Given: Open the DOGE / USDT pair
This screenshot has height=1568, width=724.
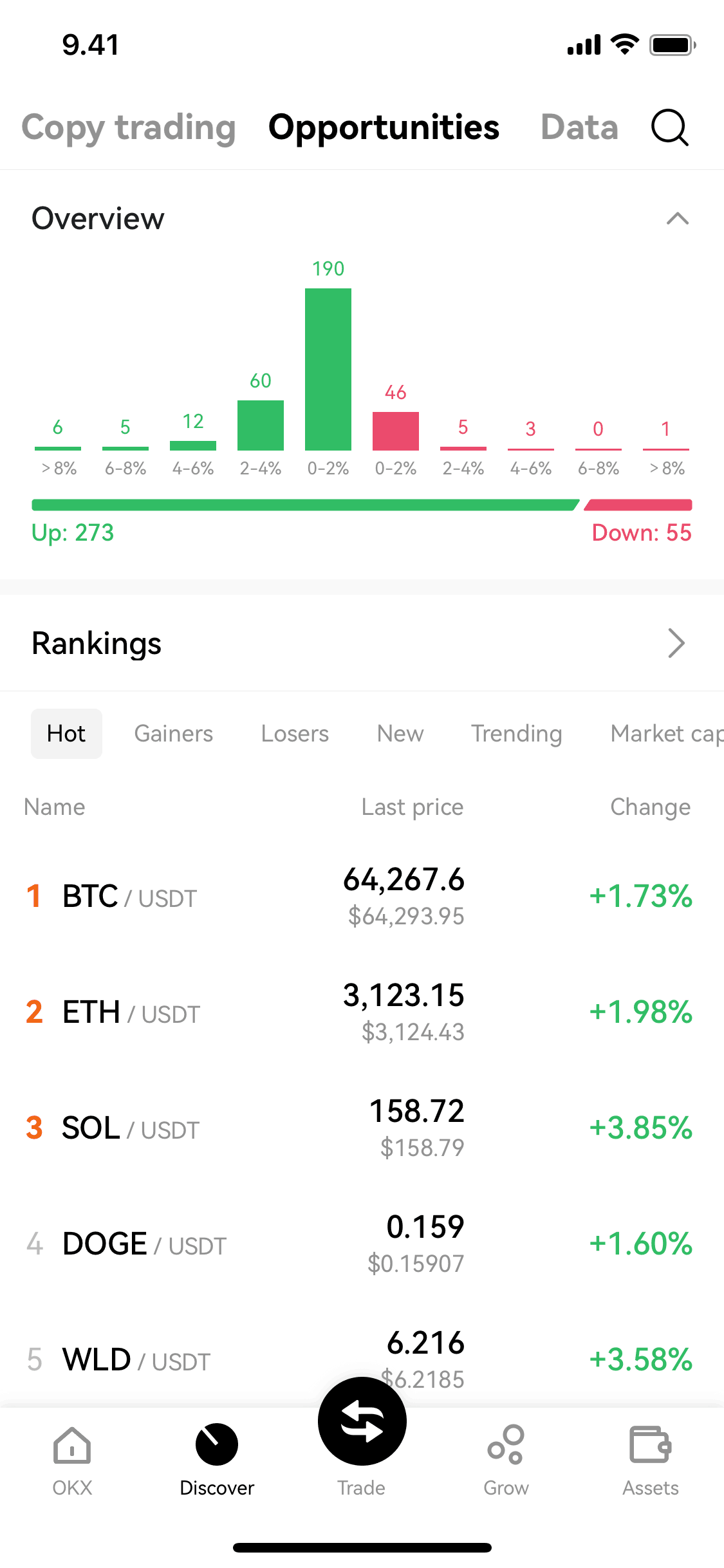Looking at the screenshot, I should click(x=362, y=1244).
